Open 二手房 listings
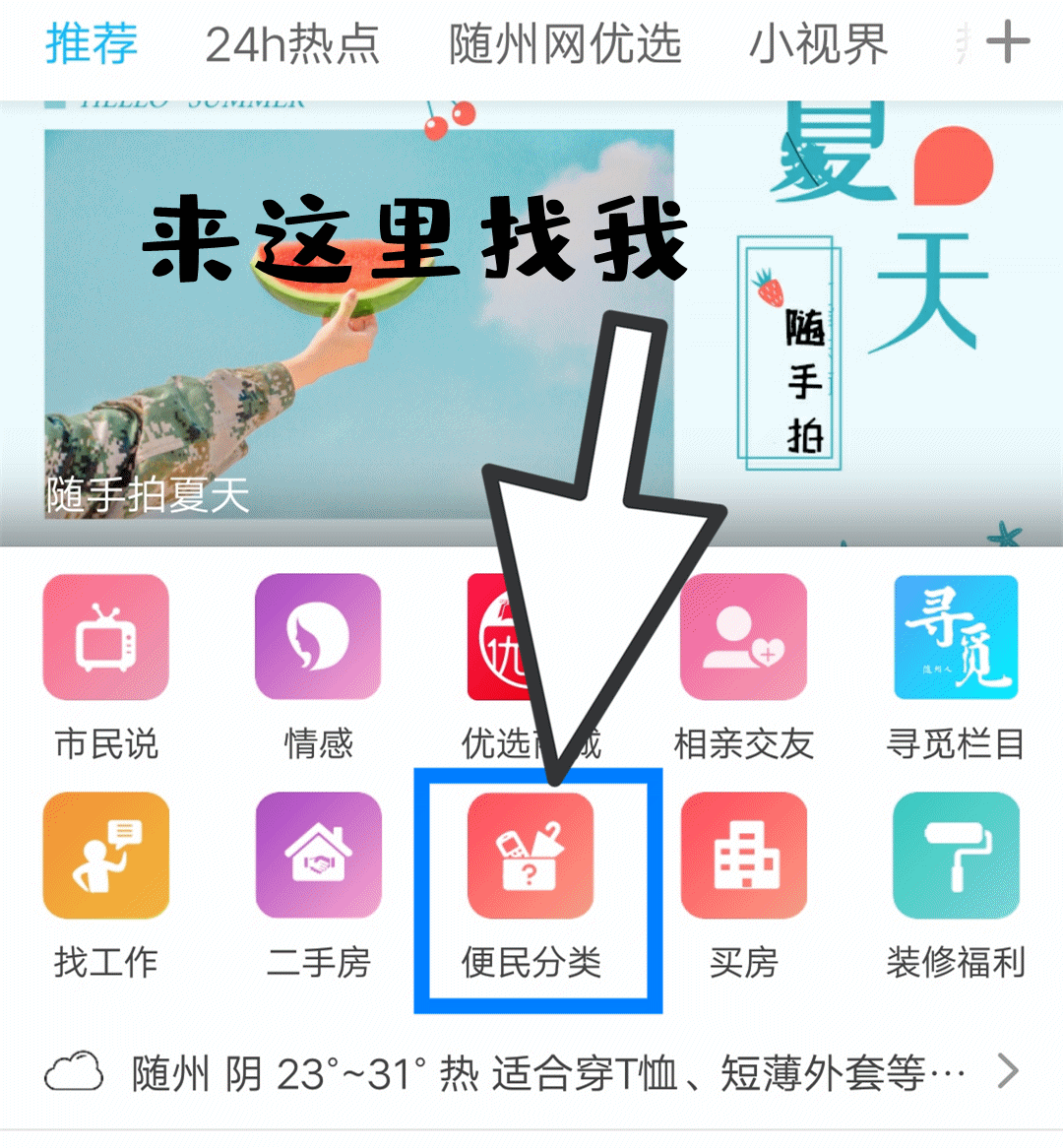 318,883
